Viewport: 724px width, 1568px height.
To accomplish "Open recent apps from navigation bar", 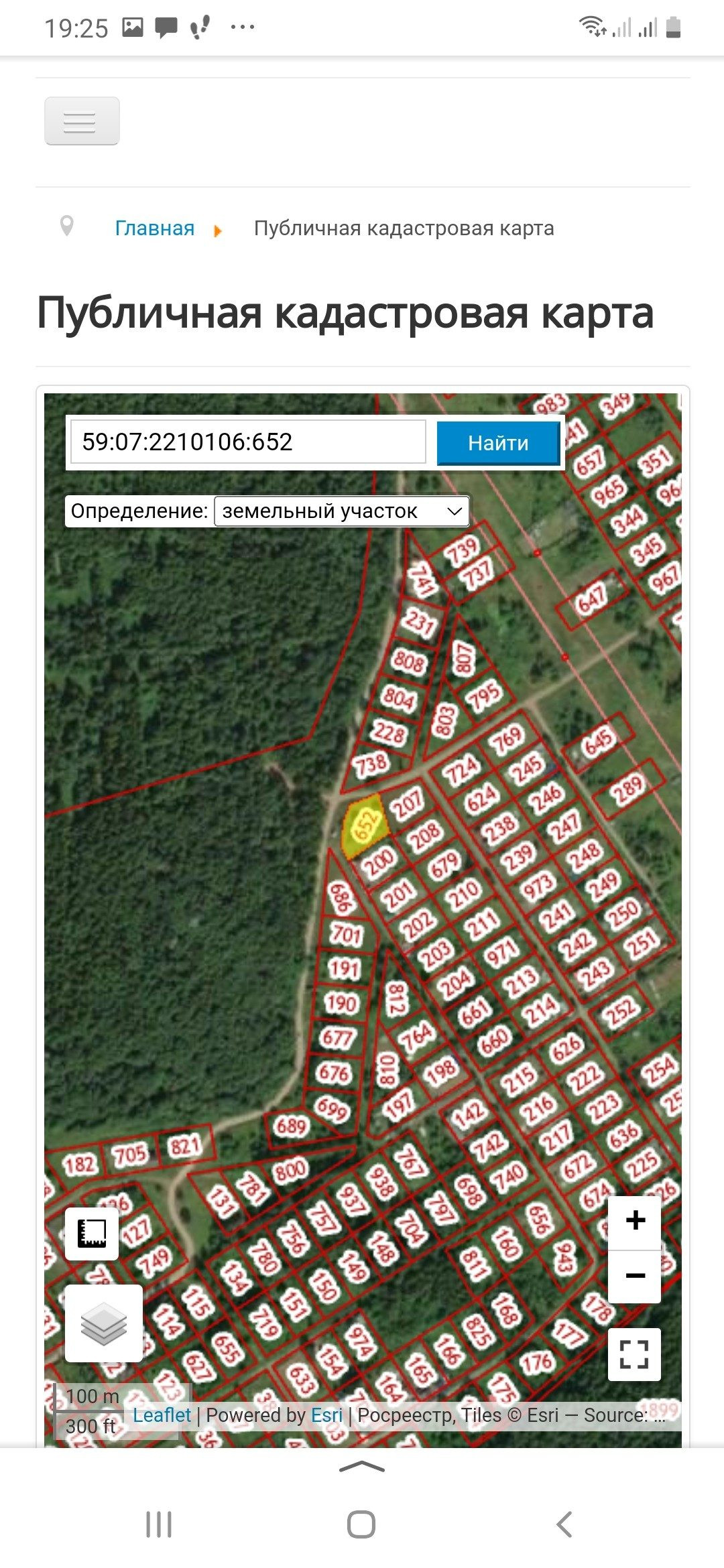I will (159, 1524).
